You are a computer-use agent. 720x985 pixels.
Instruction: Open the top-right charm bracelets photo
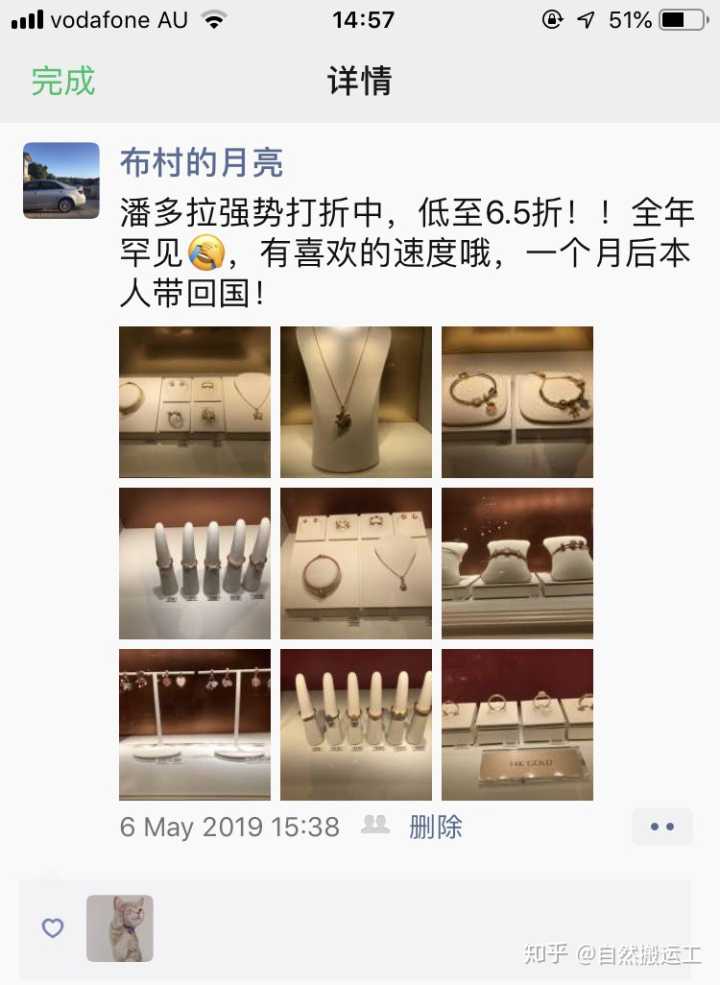point(517,402)
